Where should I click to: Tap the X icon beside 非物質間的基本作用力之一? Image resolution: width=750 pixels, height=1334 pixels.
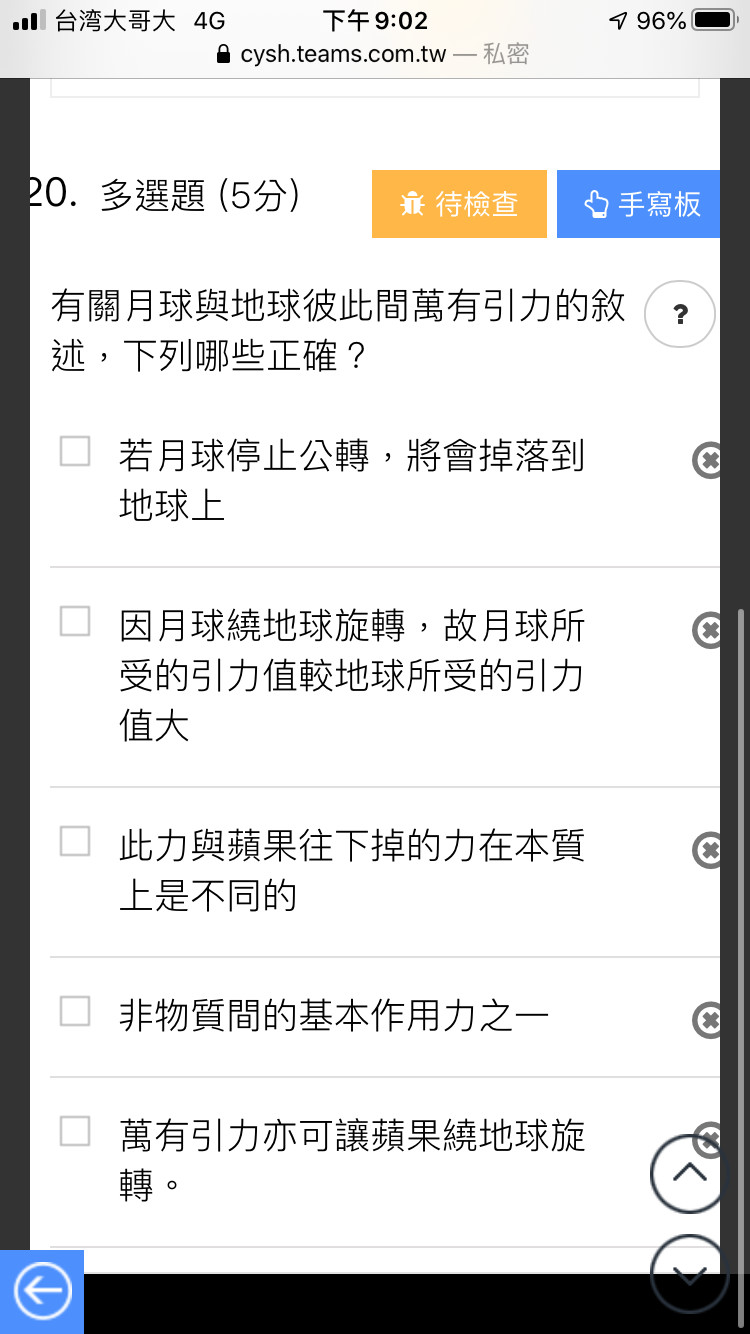pyautogui.click(x=707, y=1020)
